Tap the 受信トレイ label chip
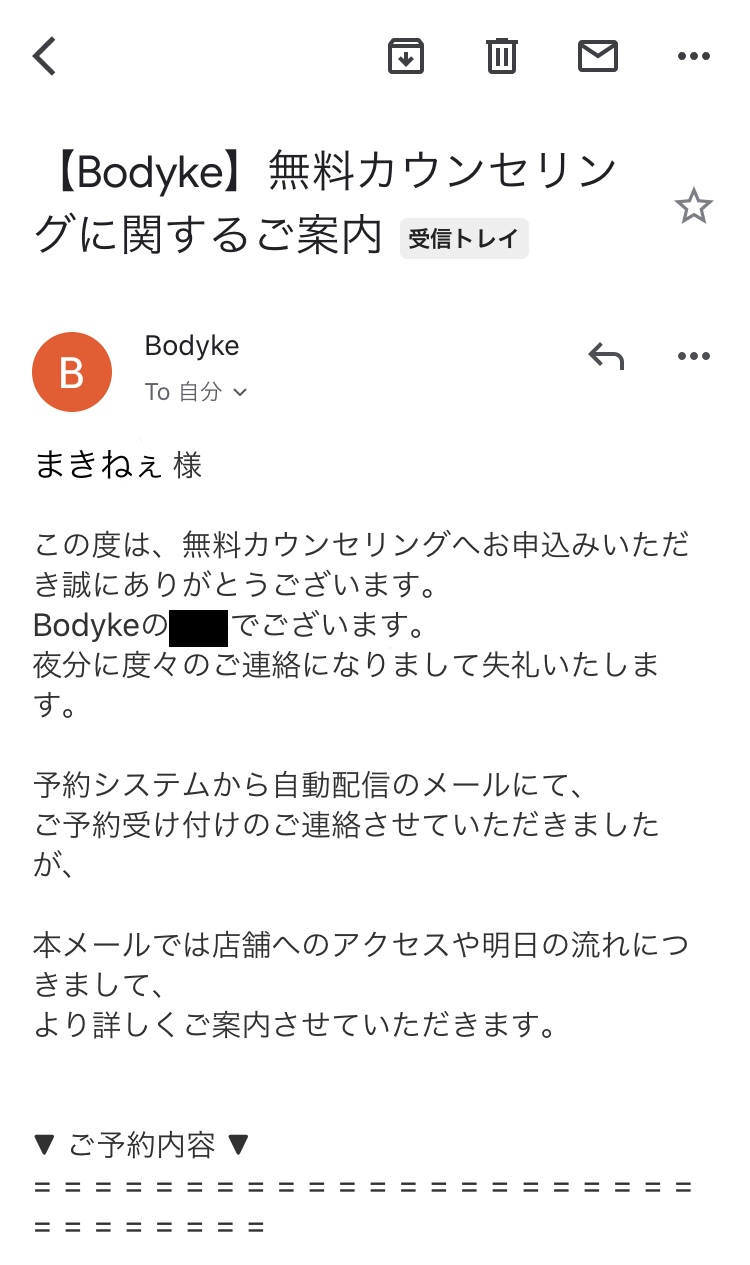The width and height of the screenshot is (750, 1265). click(x=464, y=239)
